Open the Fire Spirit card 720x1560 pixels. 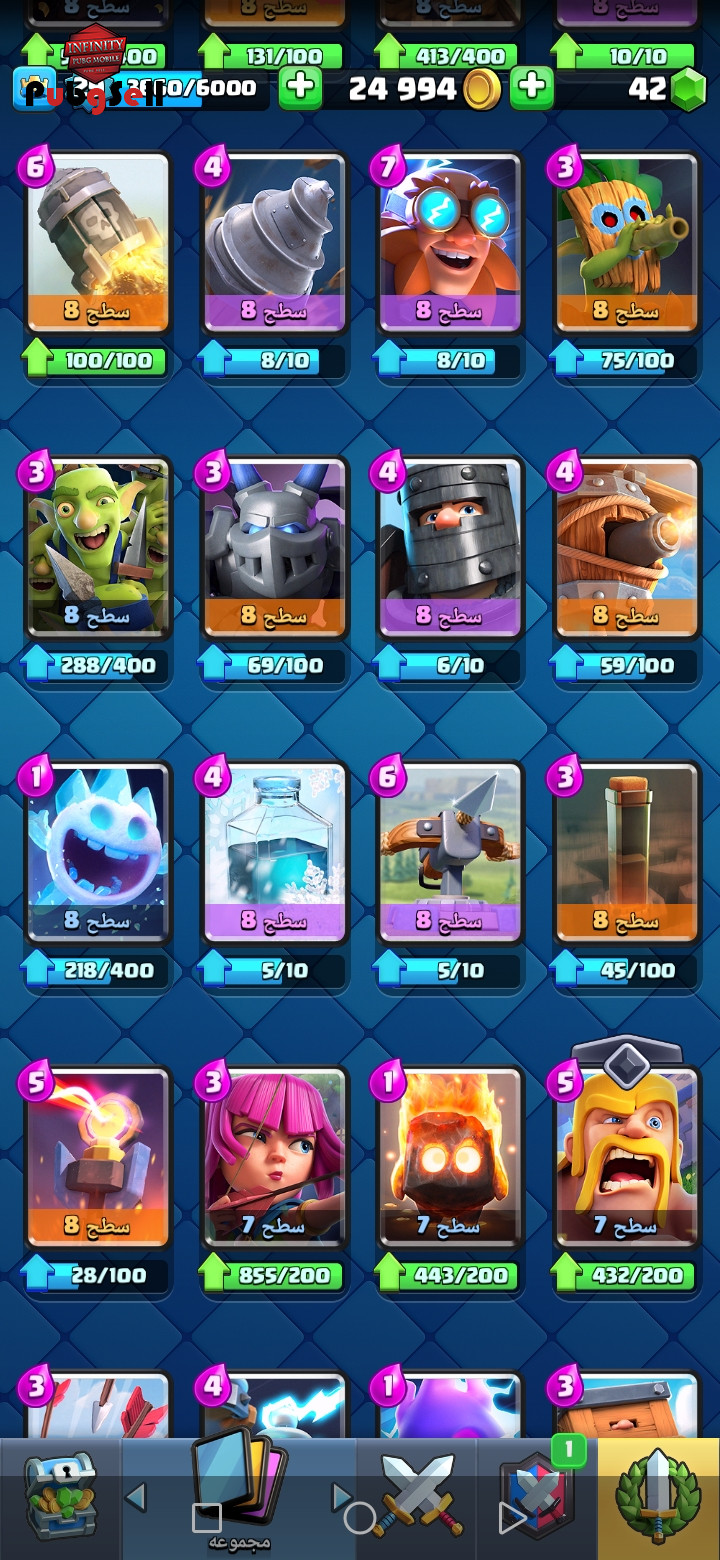click(450, 1157)
